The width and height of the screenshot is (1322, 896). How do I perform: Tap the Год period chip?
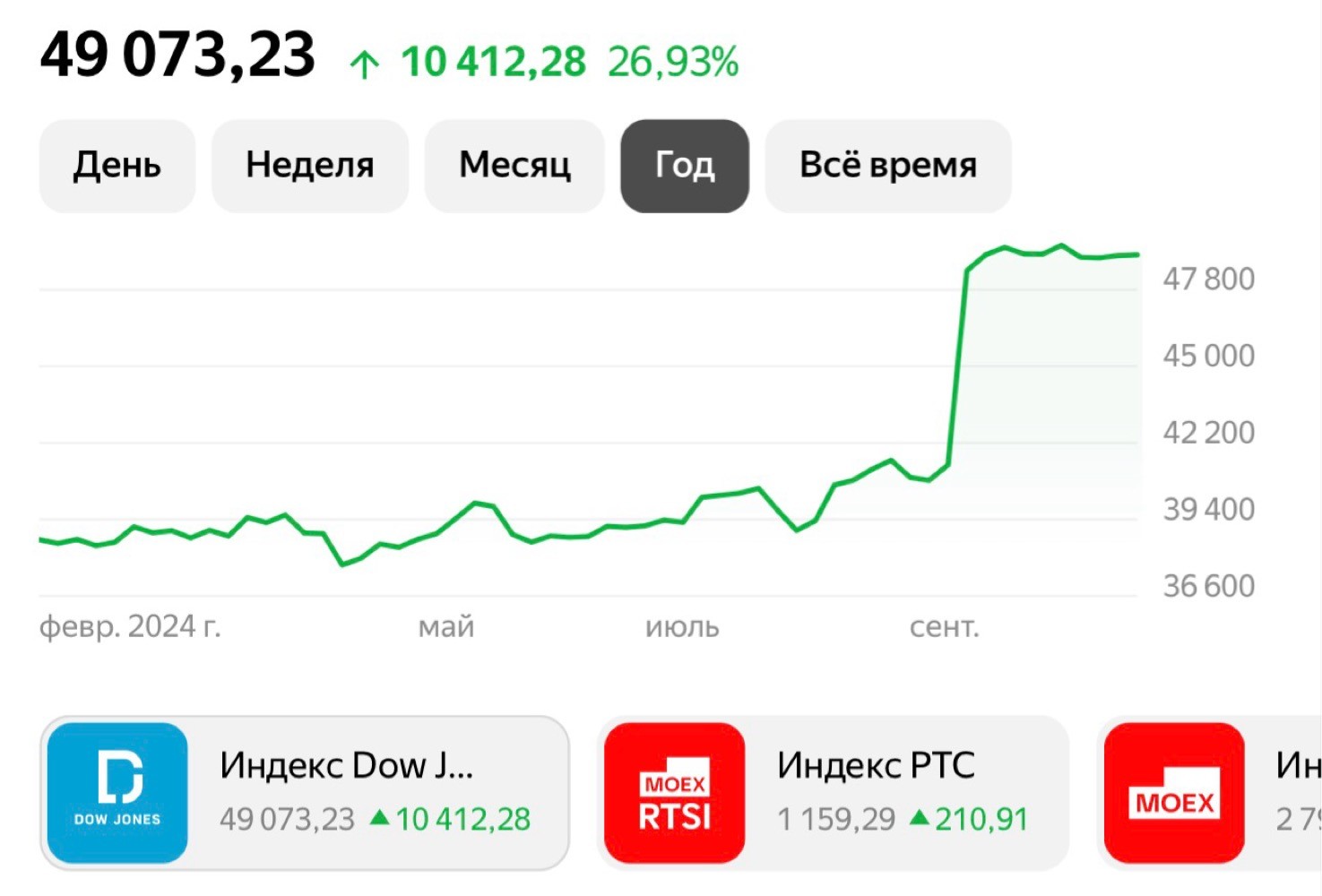click(685, 166)
